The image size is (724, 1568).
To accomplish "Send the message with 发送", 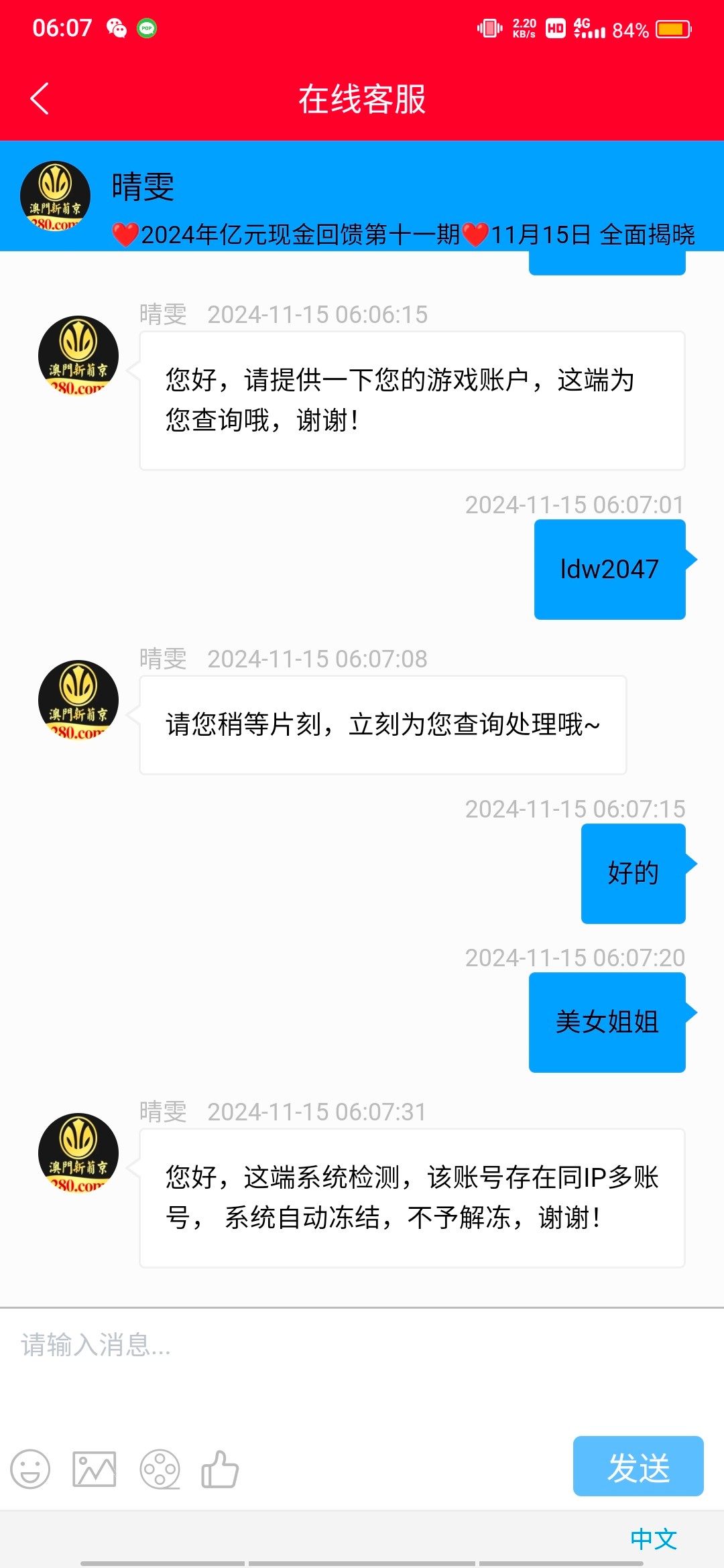I will [638, 1466].
